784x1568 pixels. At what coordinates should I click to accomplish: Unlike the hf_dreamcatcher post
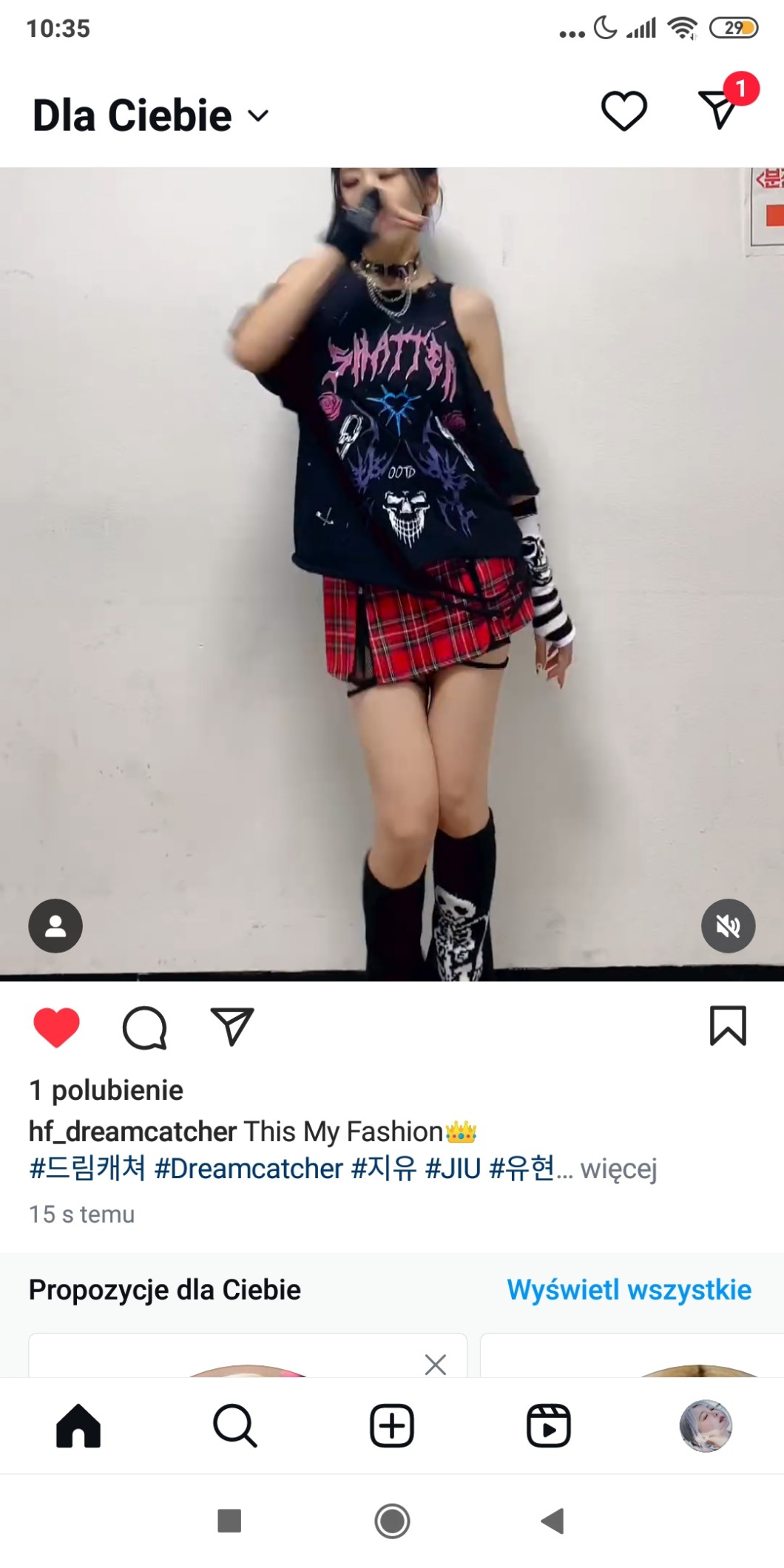click(56, 1027)
